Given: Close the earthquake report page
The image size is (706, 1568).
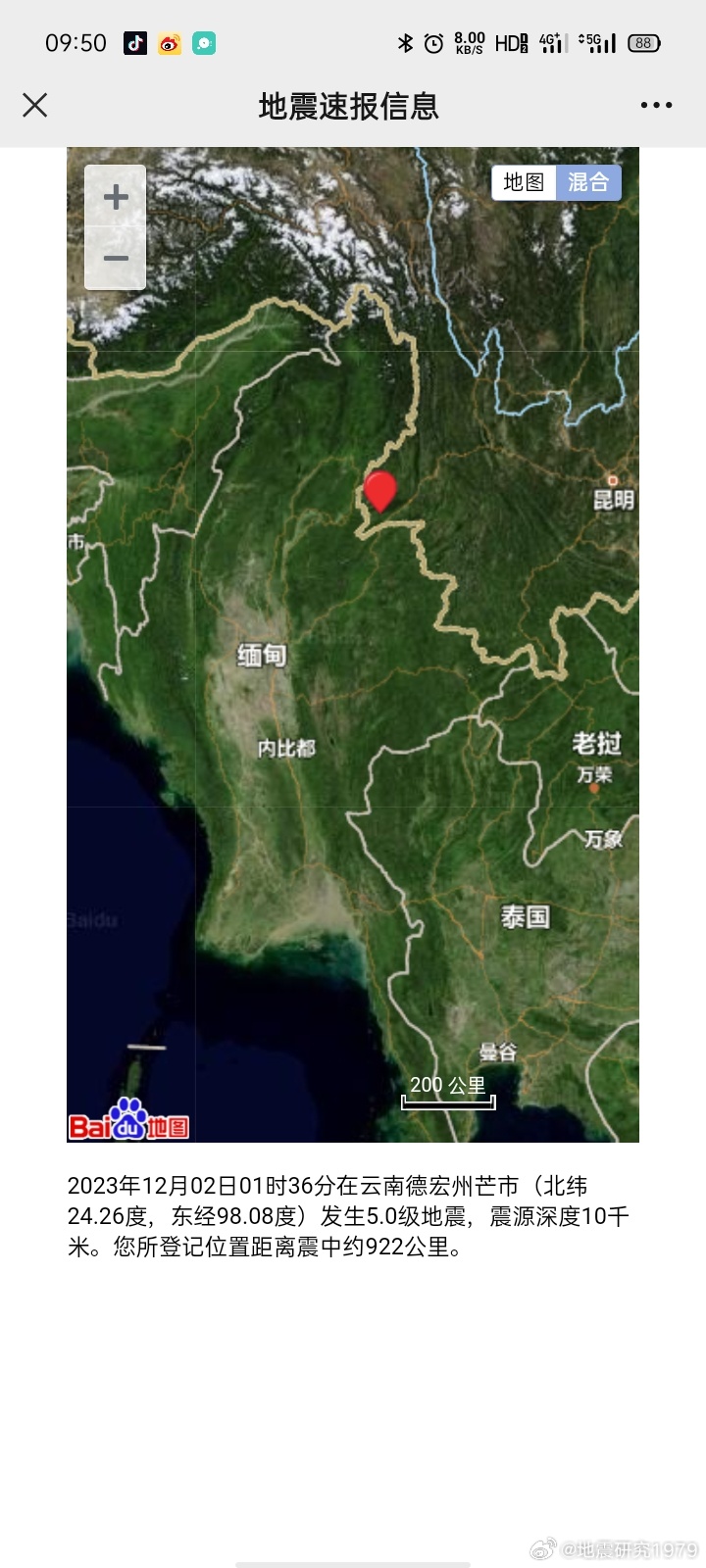Looking at the screenshot, I should (35, 105).
